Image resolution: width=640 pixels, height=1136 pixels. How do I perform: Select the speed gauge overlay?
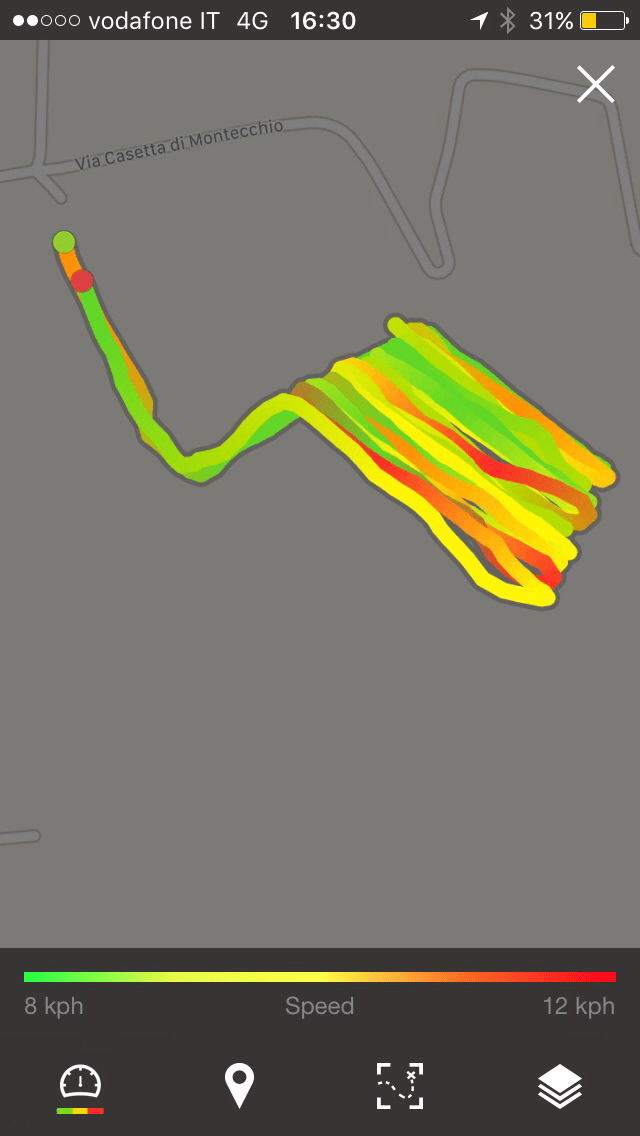click(80, 1086)
